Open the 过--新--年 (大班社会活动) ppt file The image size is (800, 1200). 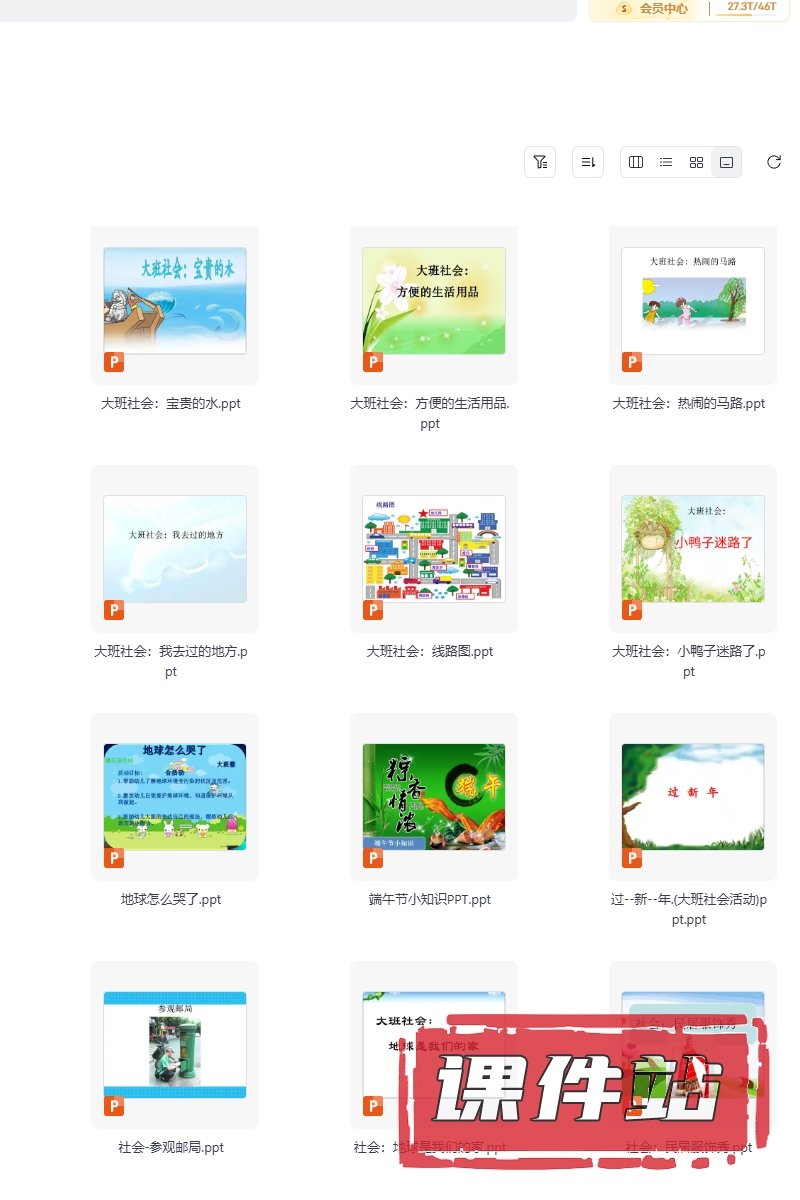pyautogui.click(x=693, y=797)
